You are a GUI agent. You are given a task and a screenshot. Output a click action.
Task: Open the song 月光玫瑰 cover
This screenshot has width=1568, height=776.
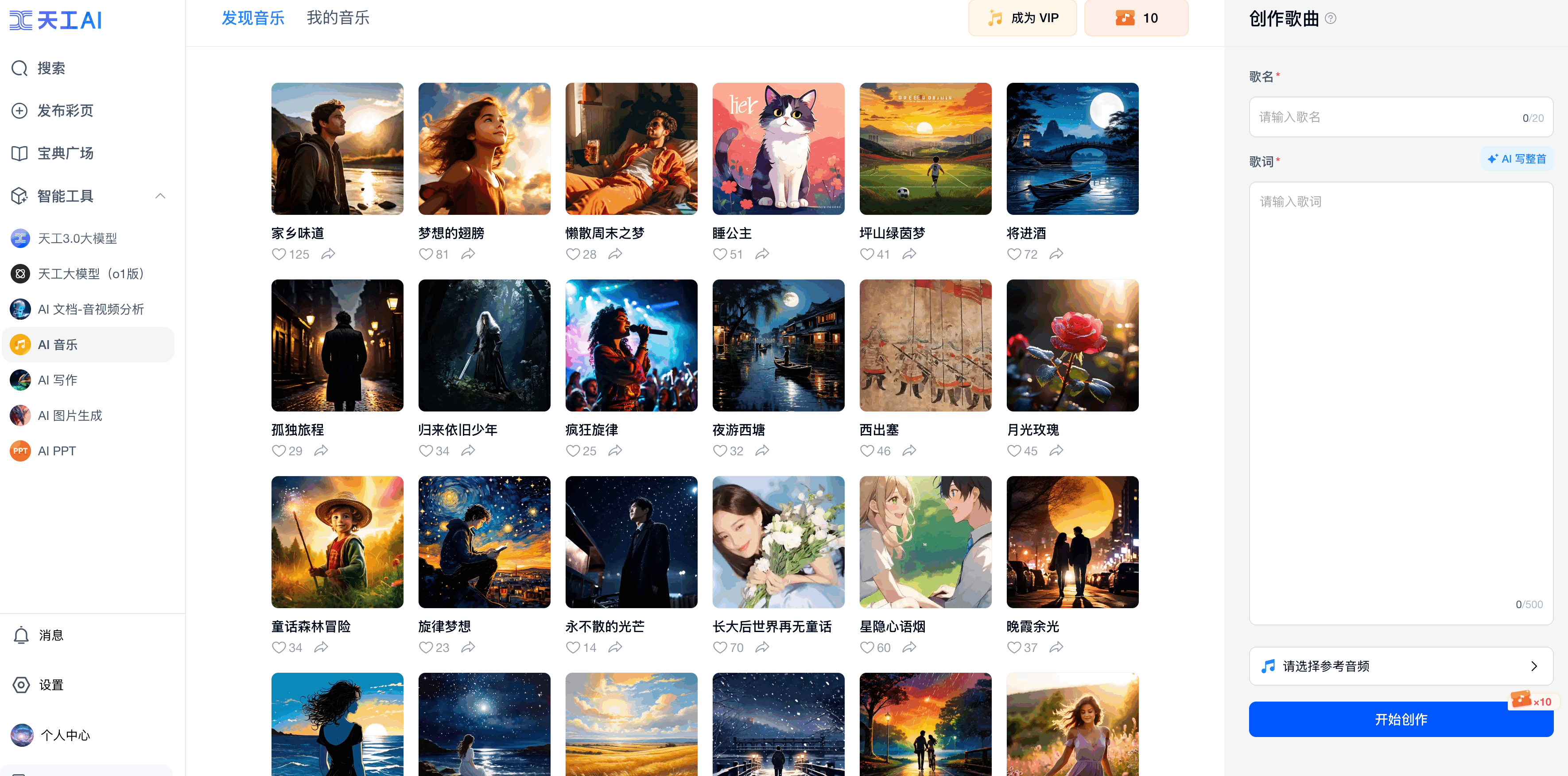click(x=1072, y=345)
